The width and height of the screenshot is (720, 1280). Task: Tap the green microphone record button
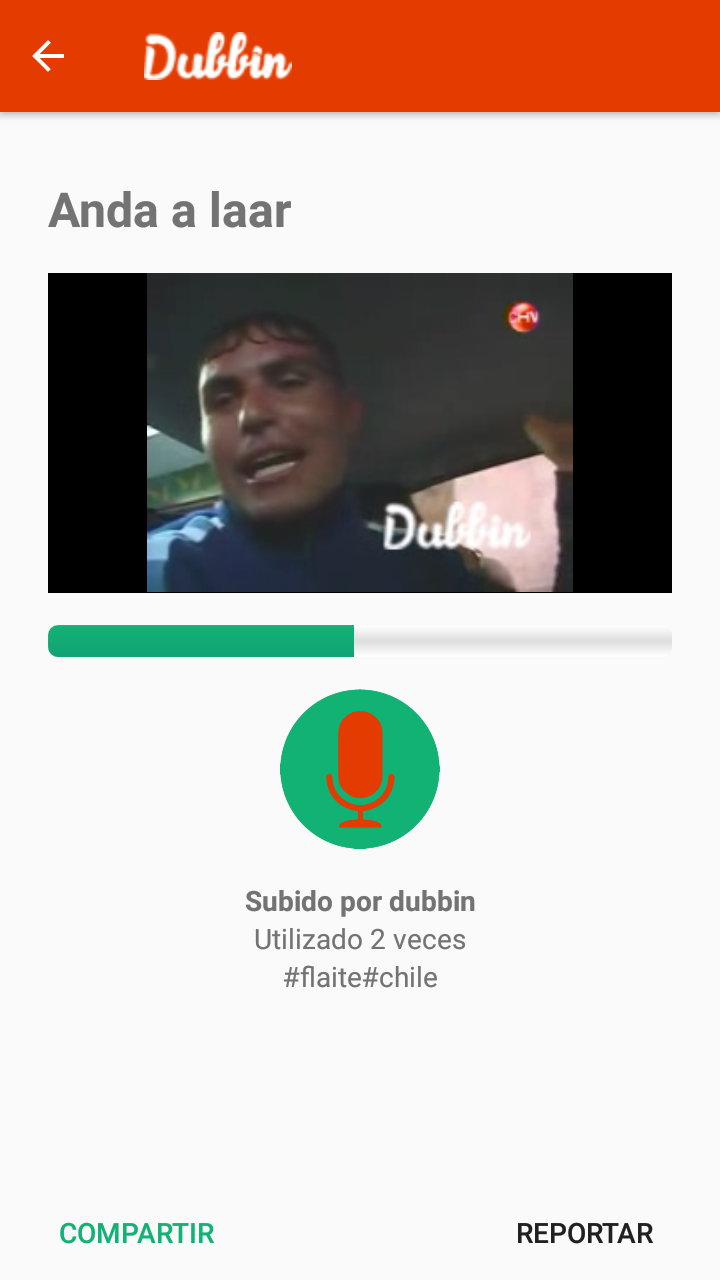(x=360, y=769)
